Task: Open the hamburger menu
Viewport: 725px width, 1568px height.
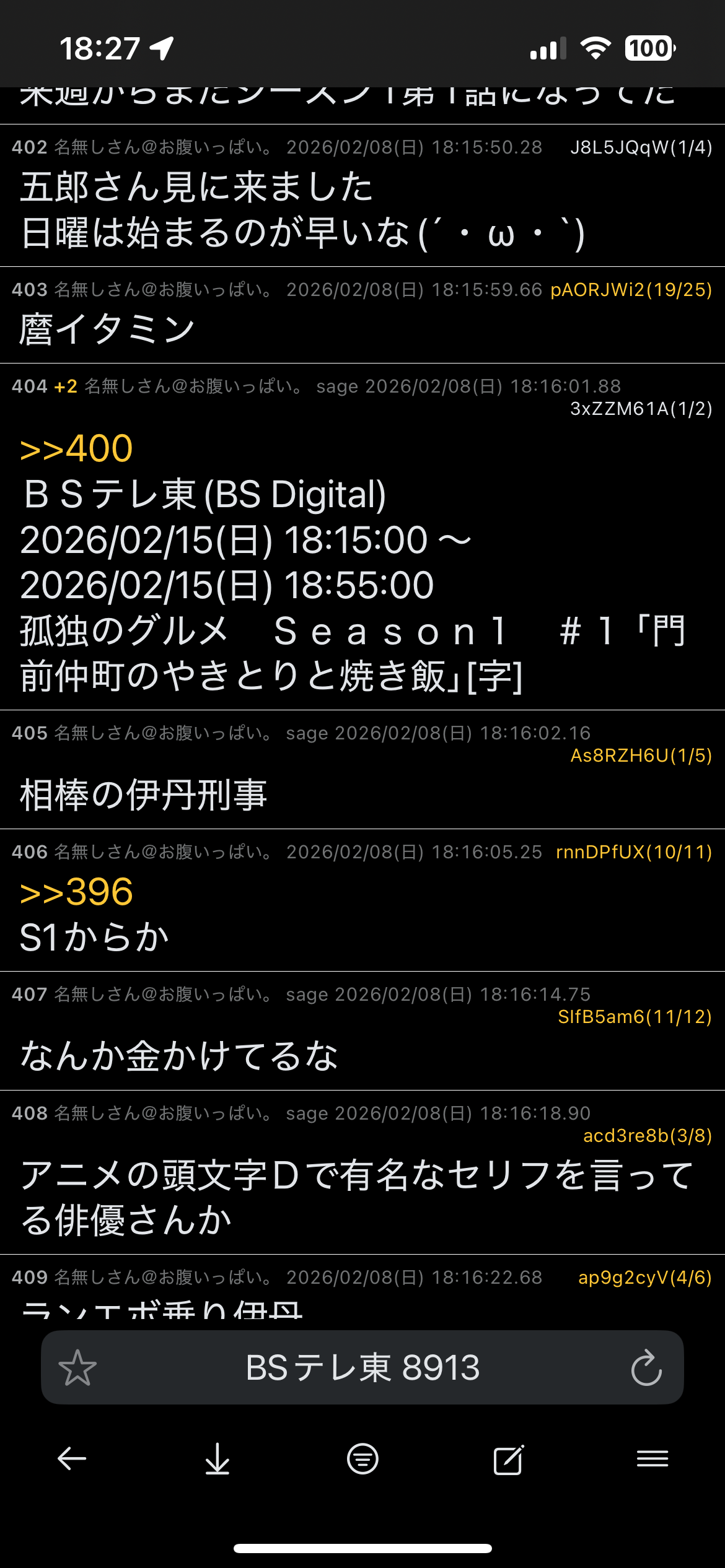Action: tap(652, 1459)
